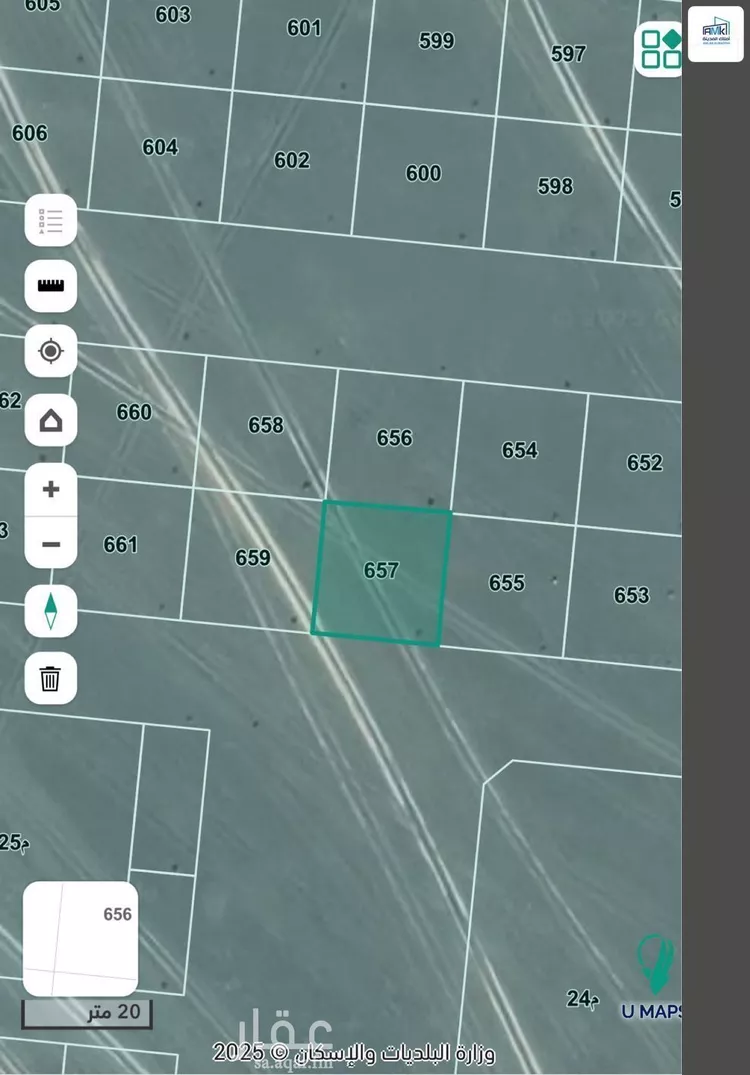Tap the overview mini-map showing 656

point(80,938)
